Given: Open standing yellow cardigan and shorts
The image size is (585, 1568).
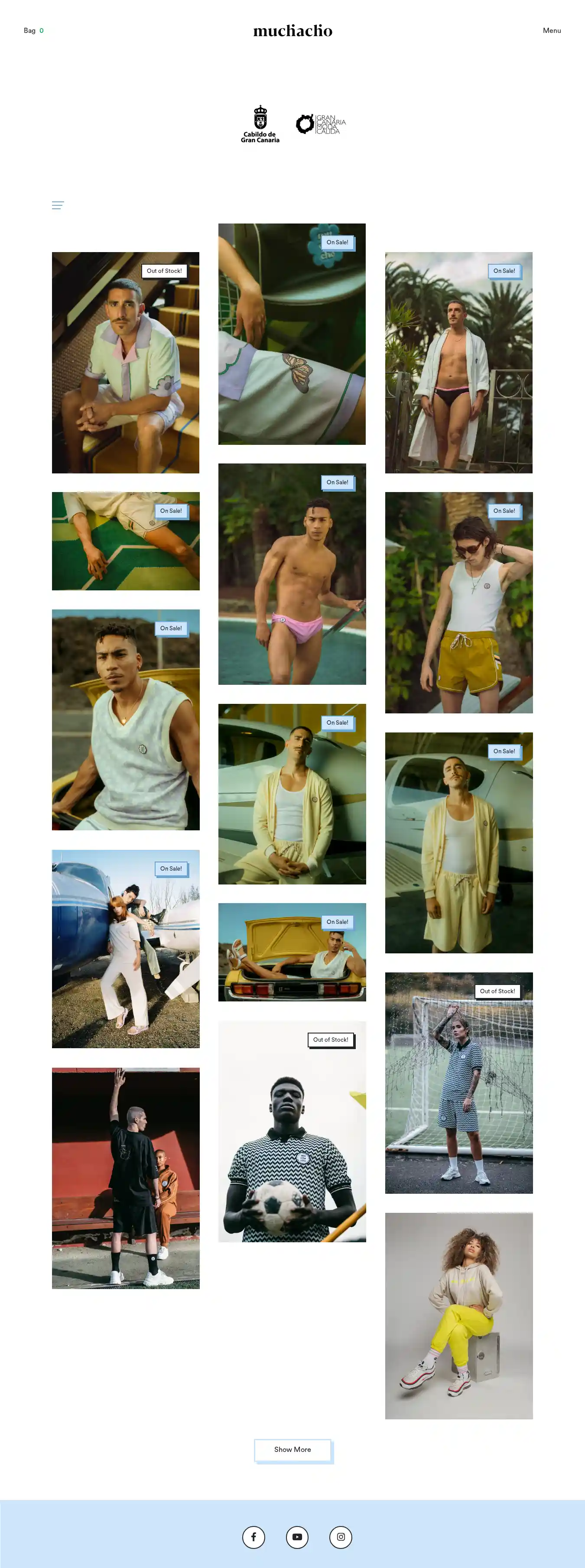Looking at the screenshot, I should [x=458, y=842].
